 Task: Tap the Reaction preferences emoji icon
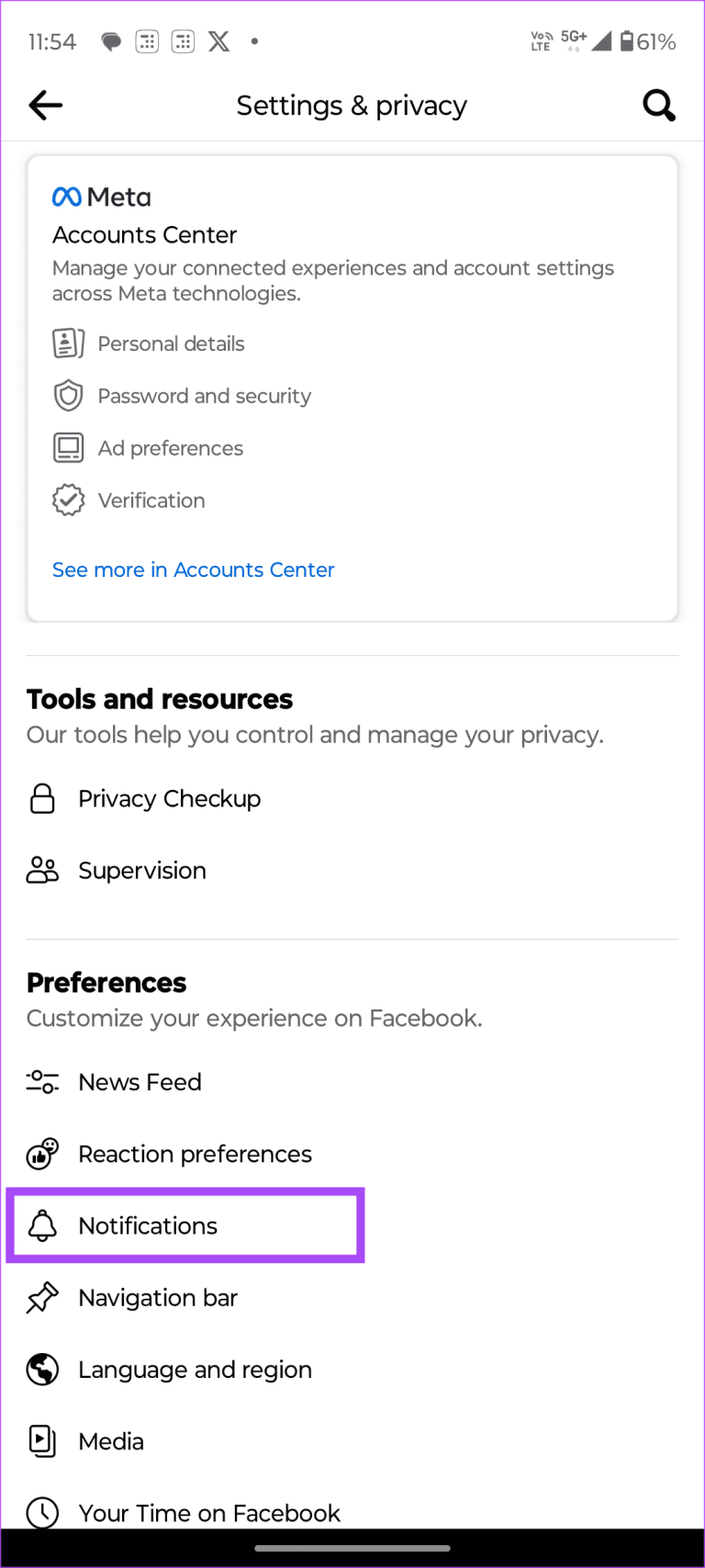click(41, 1154)
